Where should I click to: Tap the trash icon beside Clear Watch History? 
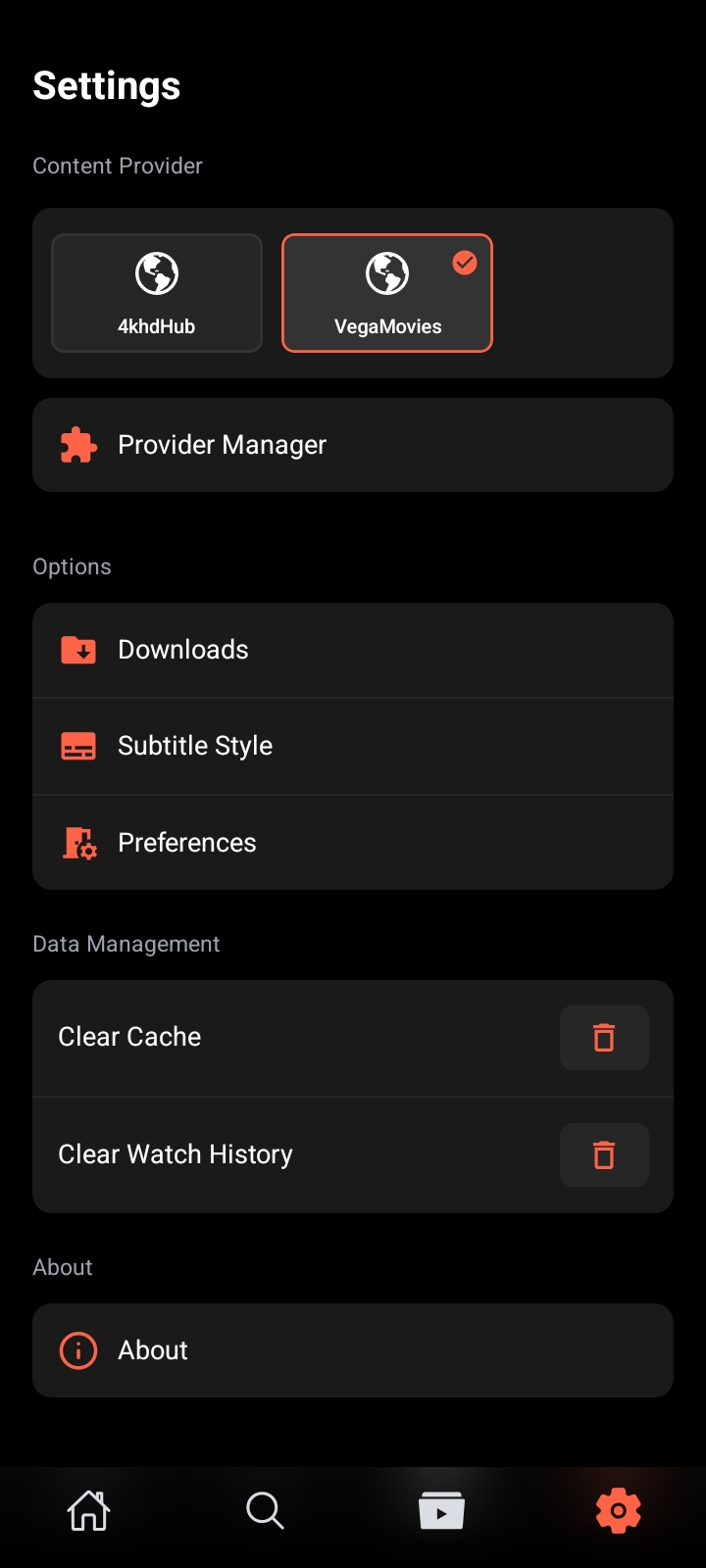[x=604, y=1154]
